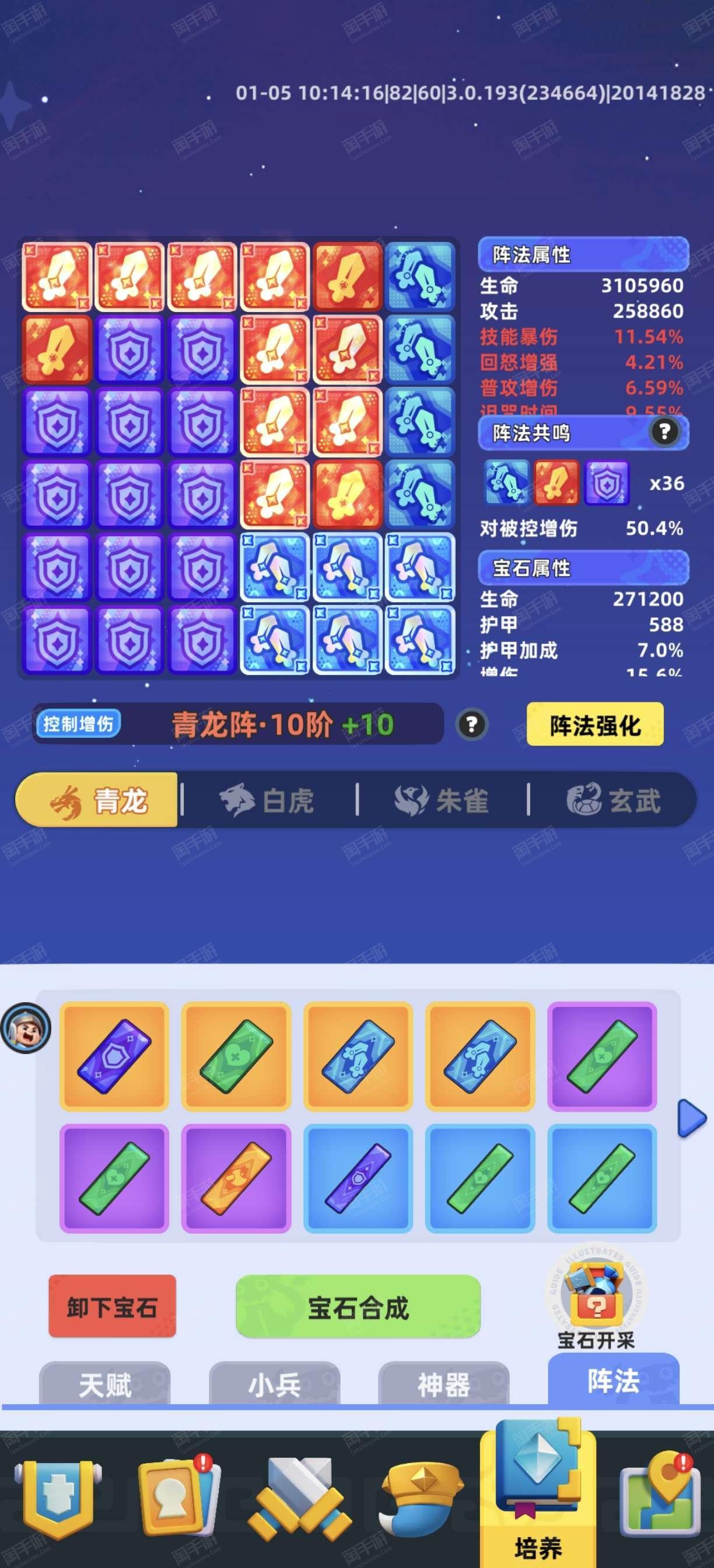The image size is (714, 1568).
Task: Tap the 宝石合成 button
Action: point(358,1307)
